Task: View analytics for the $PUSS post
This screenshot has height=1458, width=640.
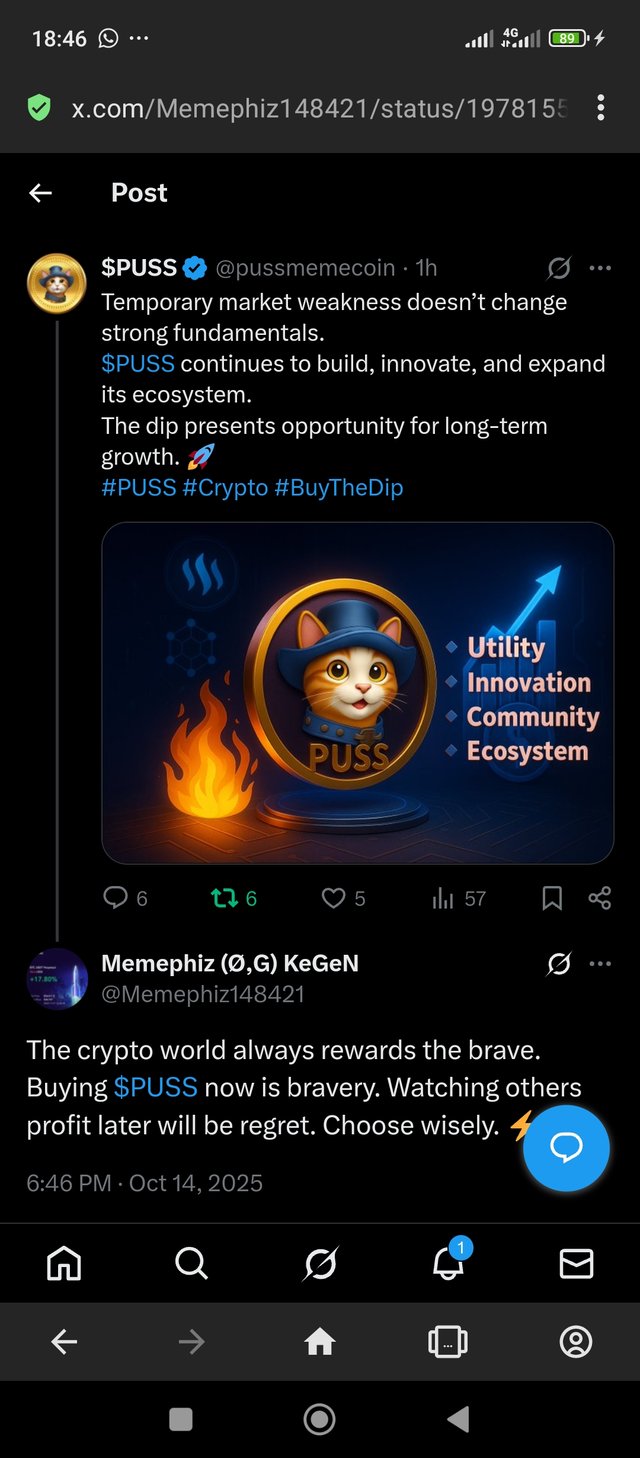Action: point(443,898)
